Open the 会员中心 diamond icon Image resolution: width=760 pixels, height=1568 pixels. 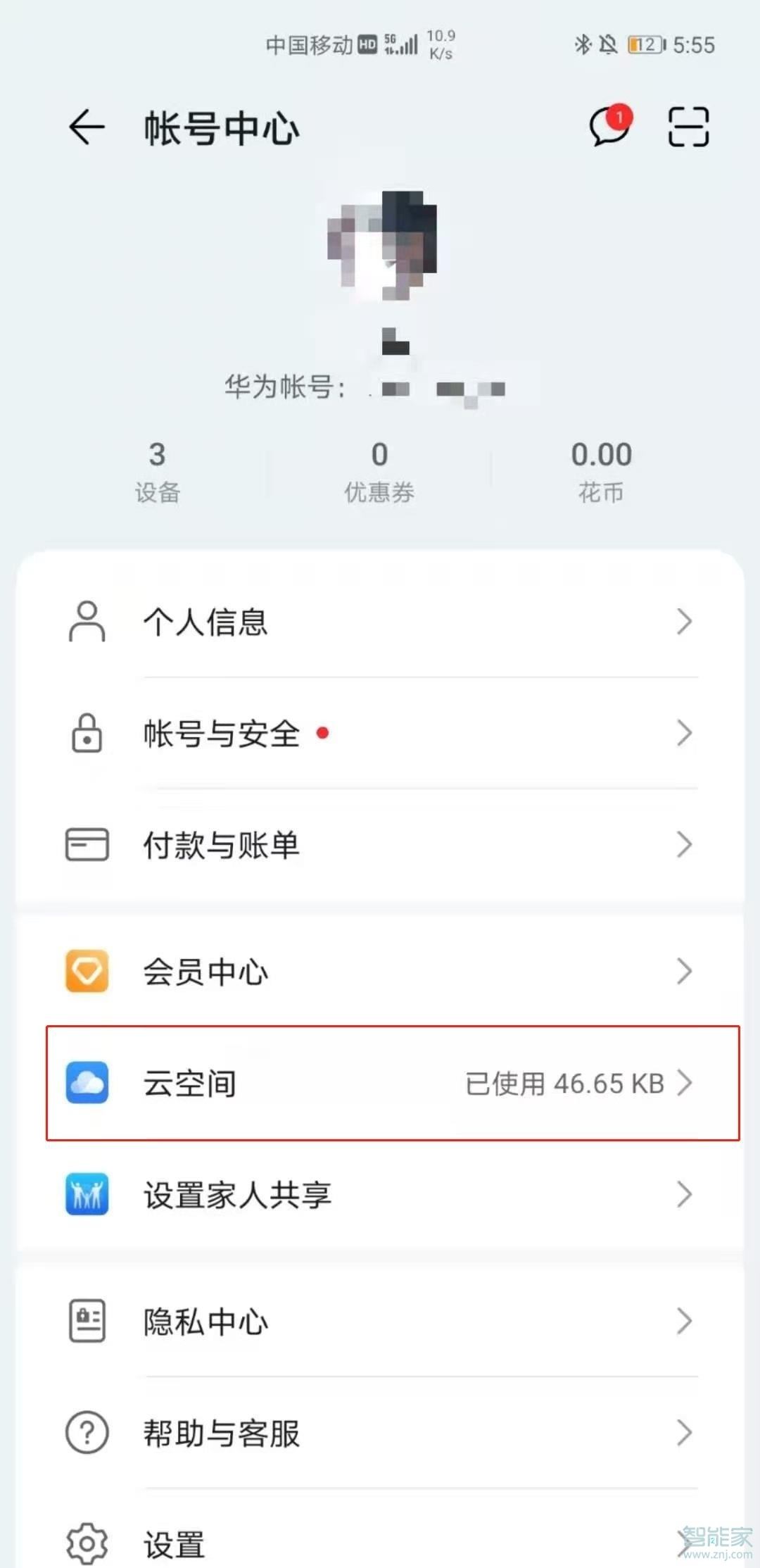point(87,972)
